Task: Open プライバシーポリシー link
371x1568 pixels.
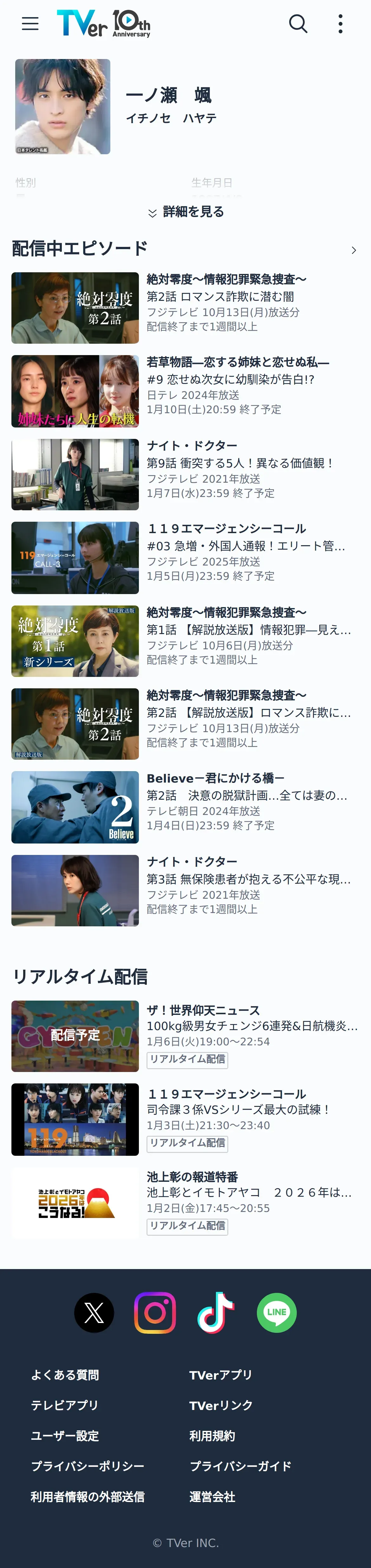Action: click(x=88, y=1466)
